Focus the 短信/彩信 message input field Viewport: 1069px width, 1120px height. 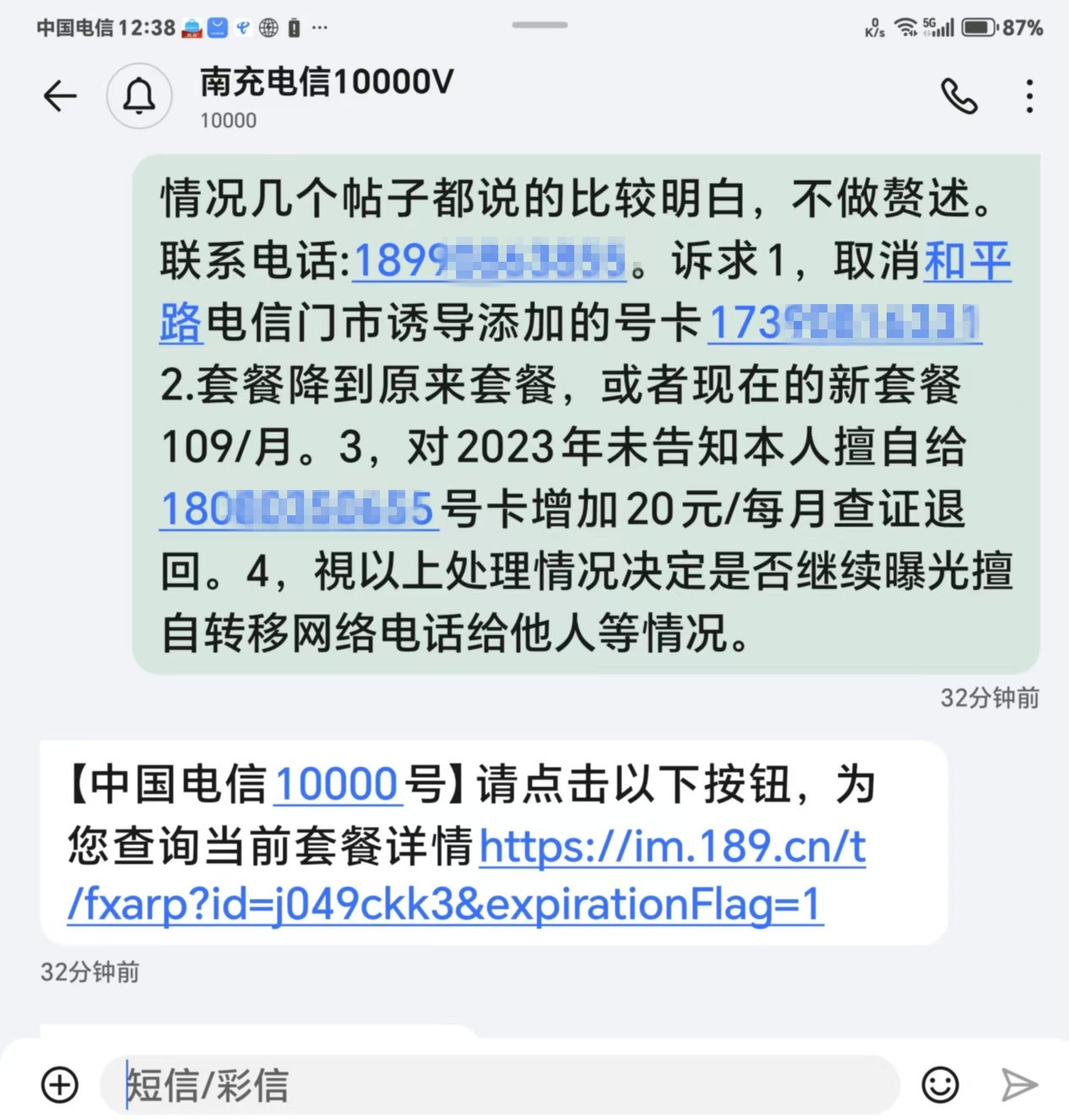[498, 1085]
